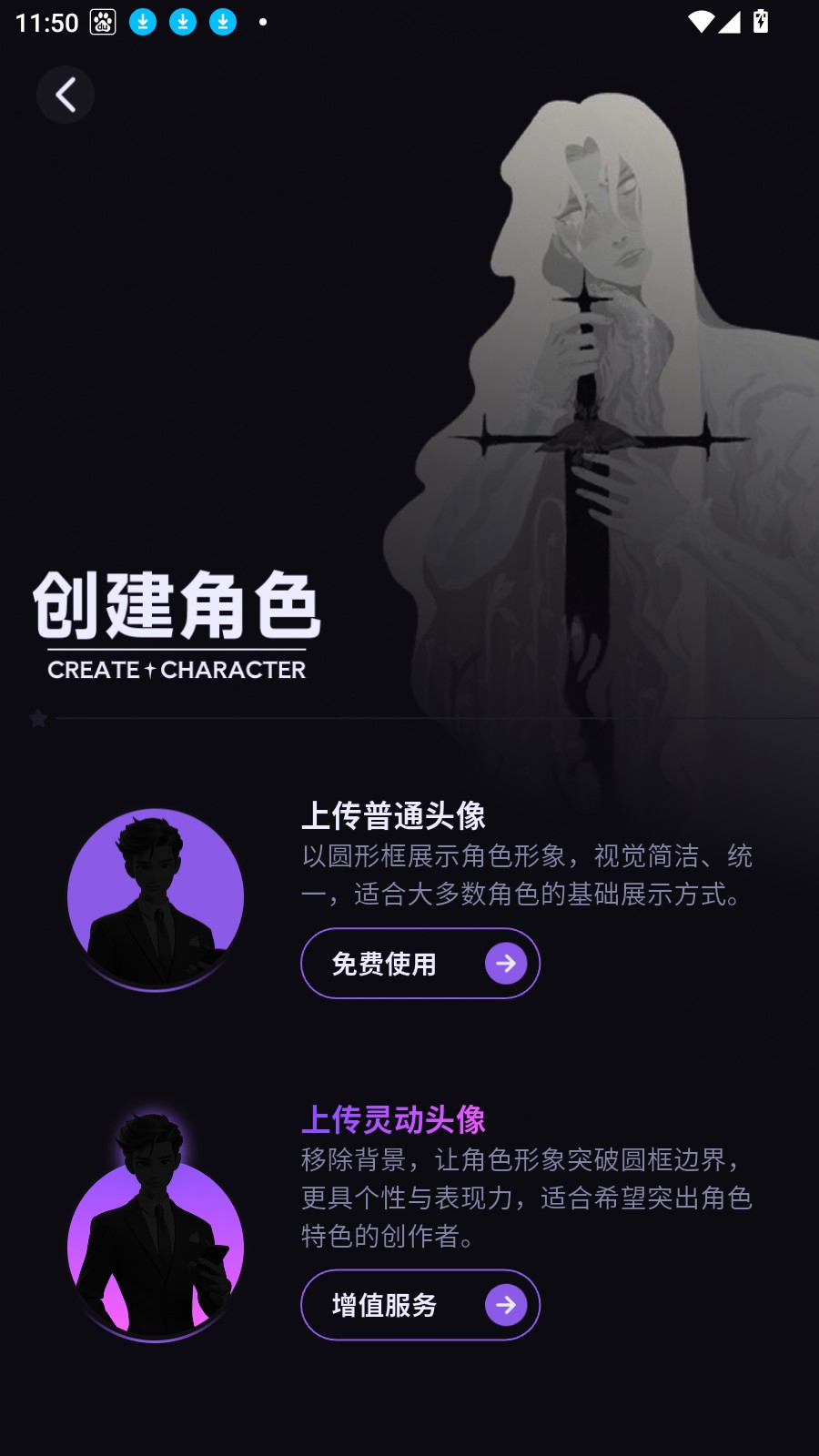Viewport: 819px width, 1456px height.
Task: Tap the Wi-Fi icon in the status bar
Action: click(701, 23)
